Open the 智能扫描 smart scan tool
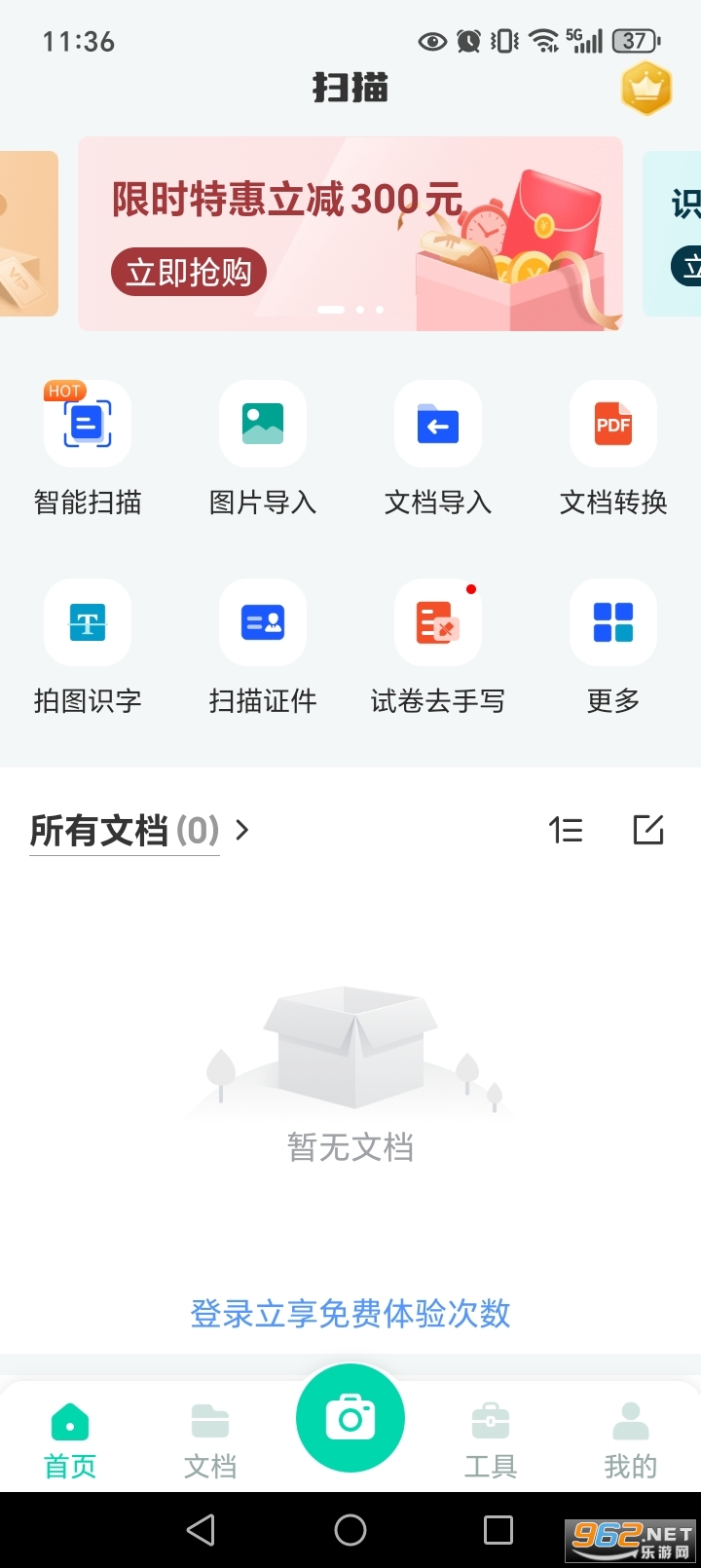The height and width of the screenshot is (1568, 701). [88, 424]
